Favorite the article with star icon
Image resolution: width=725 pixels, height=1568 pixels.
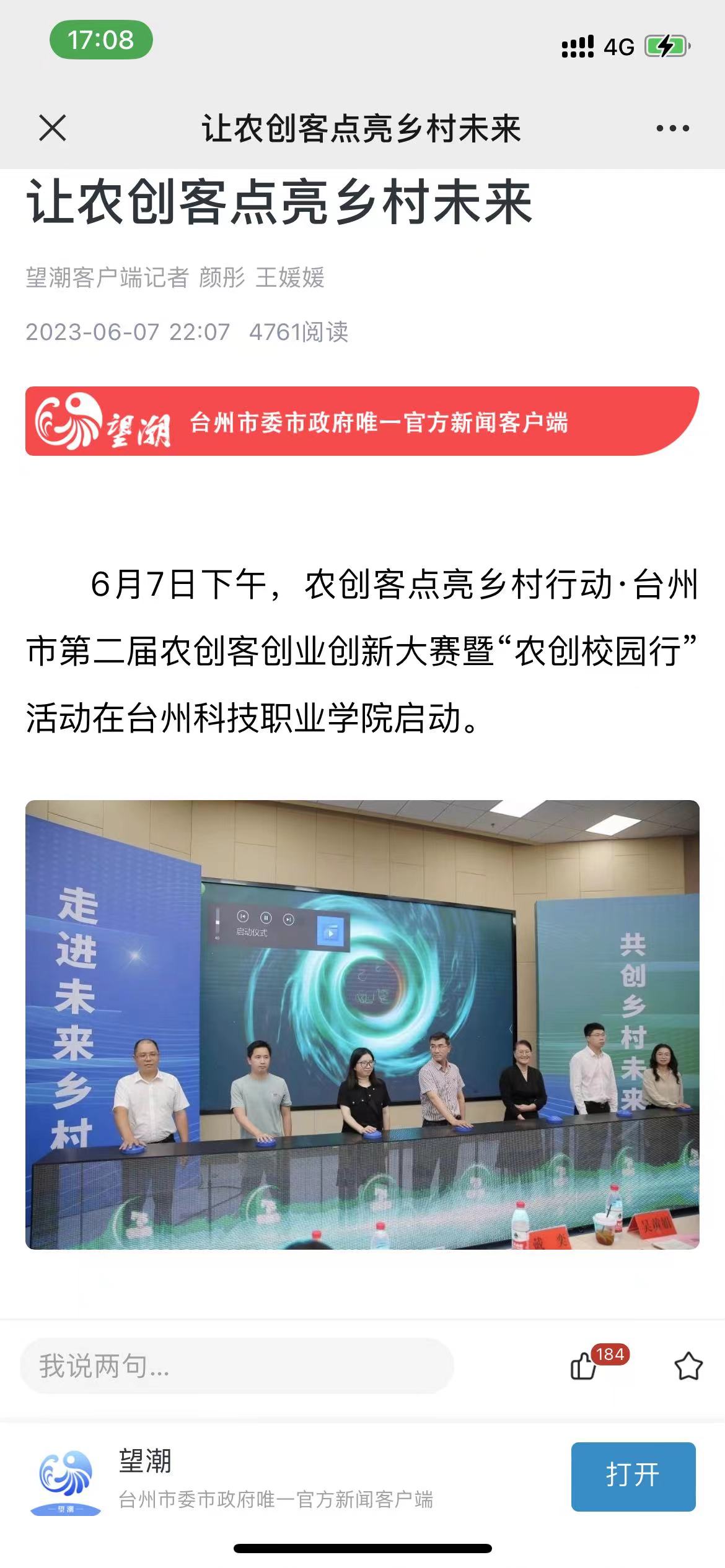point(688,1366)
